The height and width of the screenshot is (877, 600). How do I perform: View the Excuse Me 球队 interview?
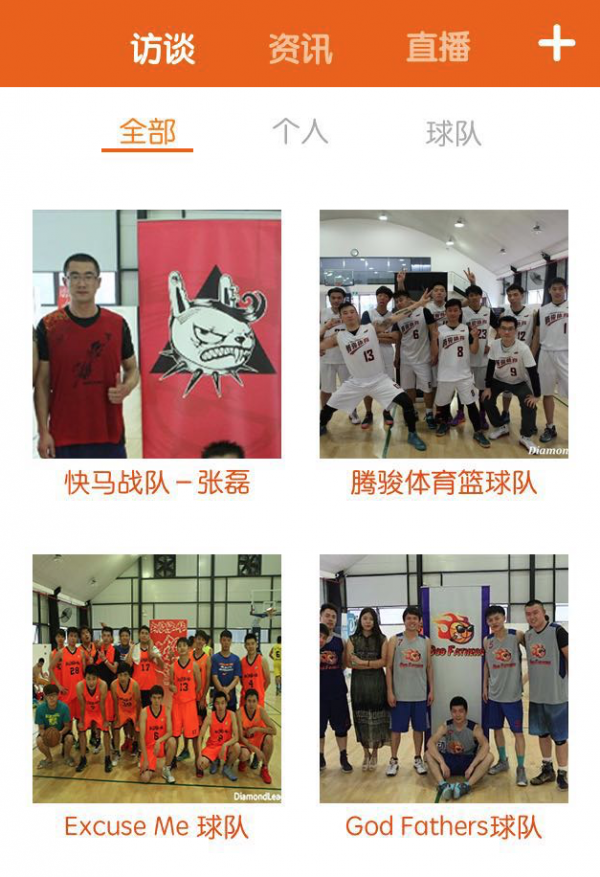[x=157, y=679]
